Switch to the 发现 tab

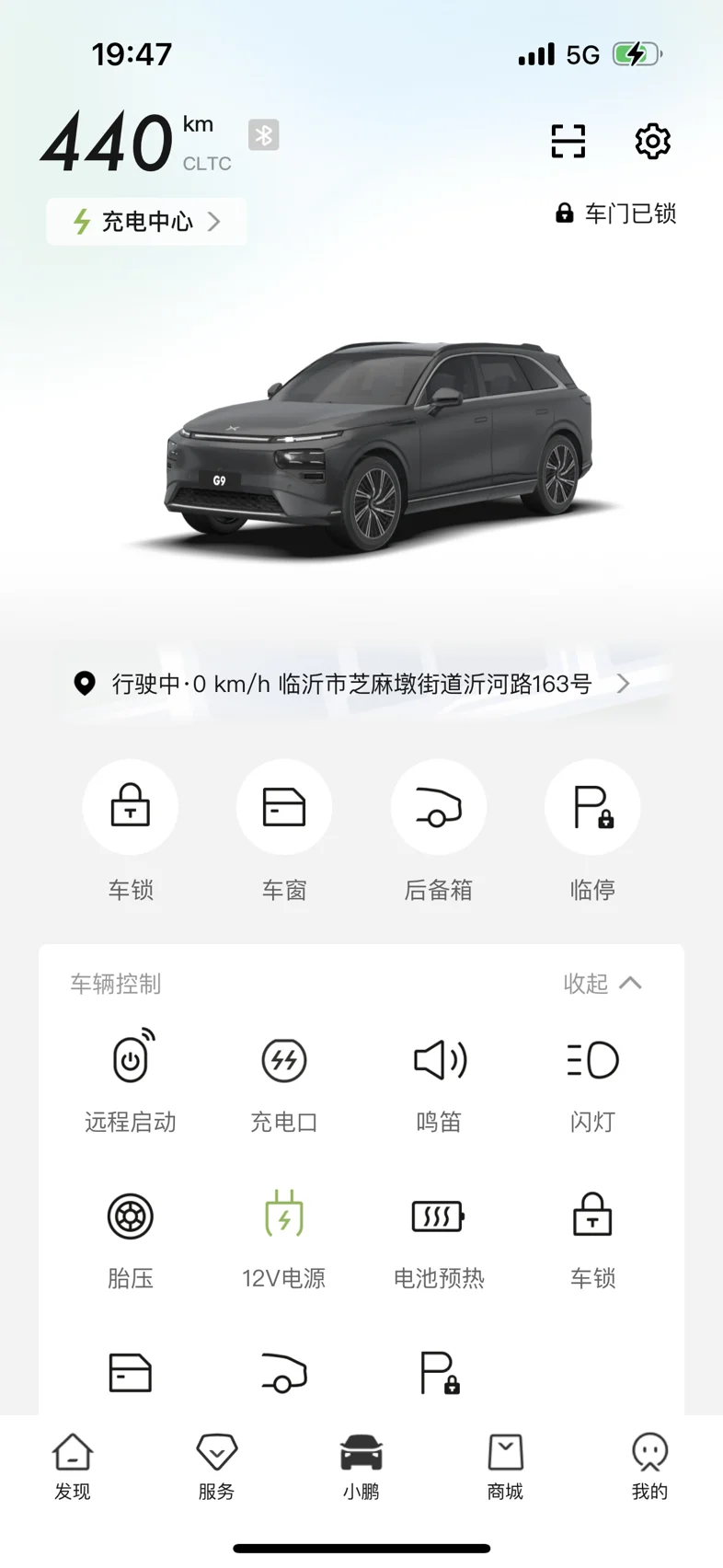tap(73, 1467)
